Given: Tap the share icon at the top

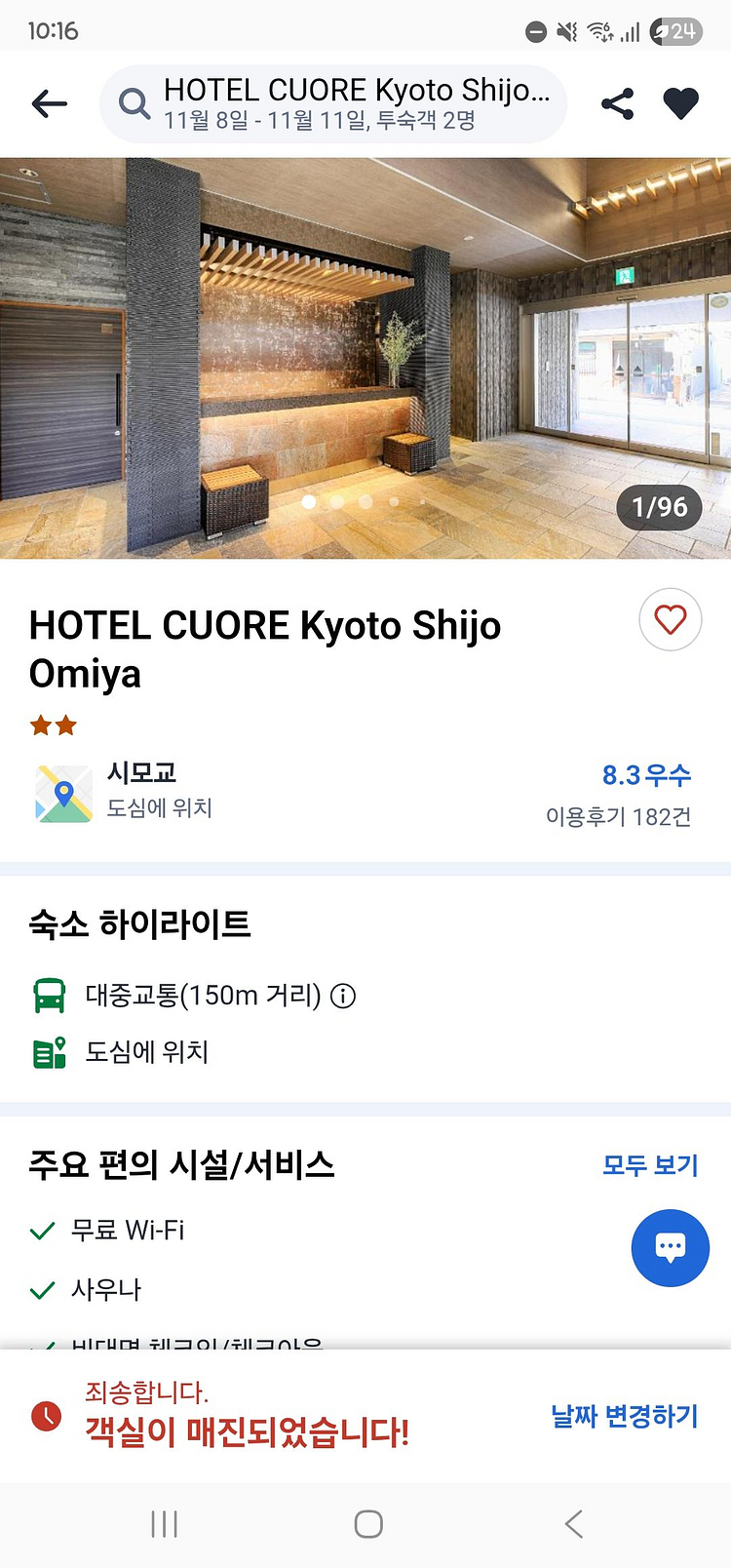Looking at the screenshot, I should coord(616,103).
